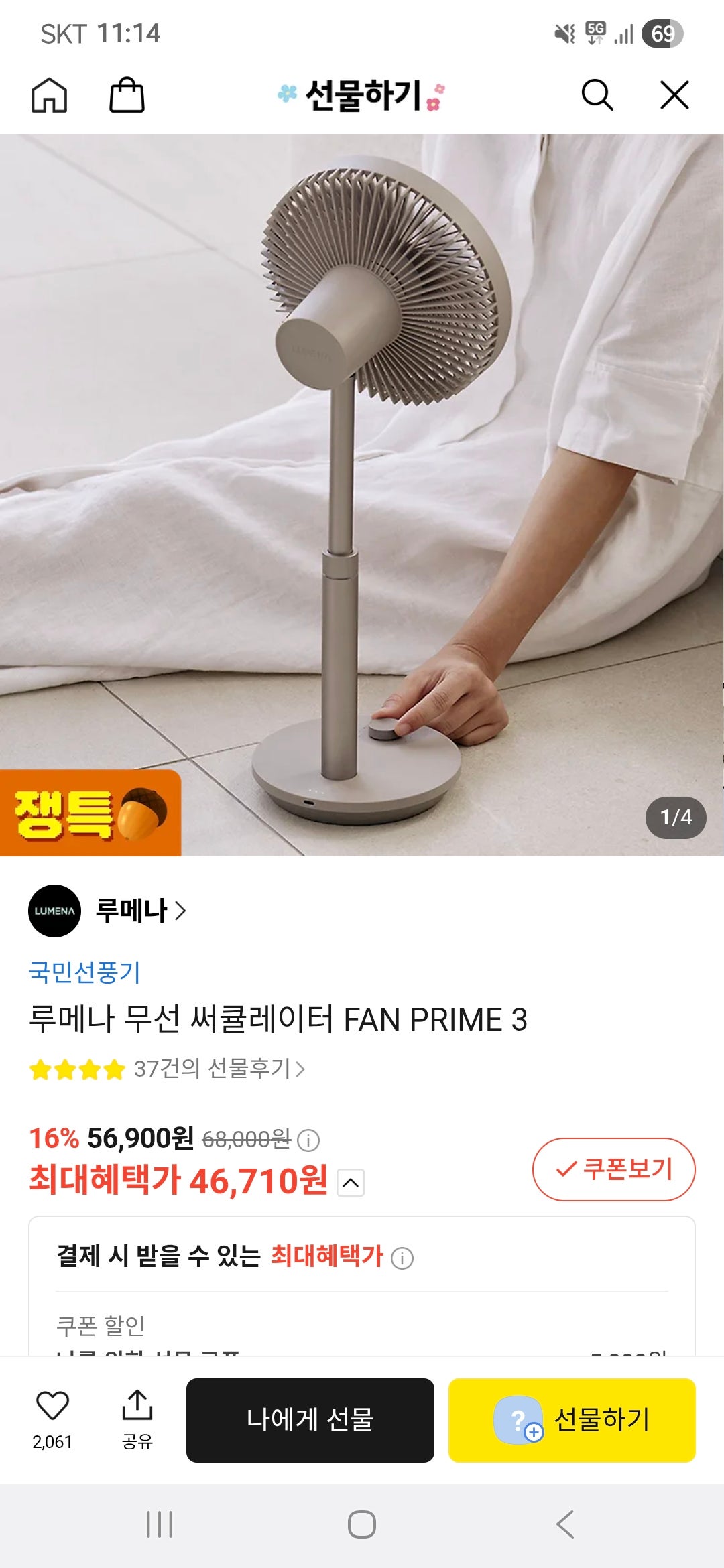Open the home screen via house icon

[50, 94]
